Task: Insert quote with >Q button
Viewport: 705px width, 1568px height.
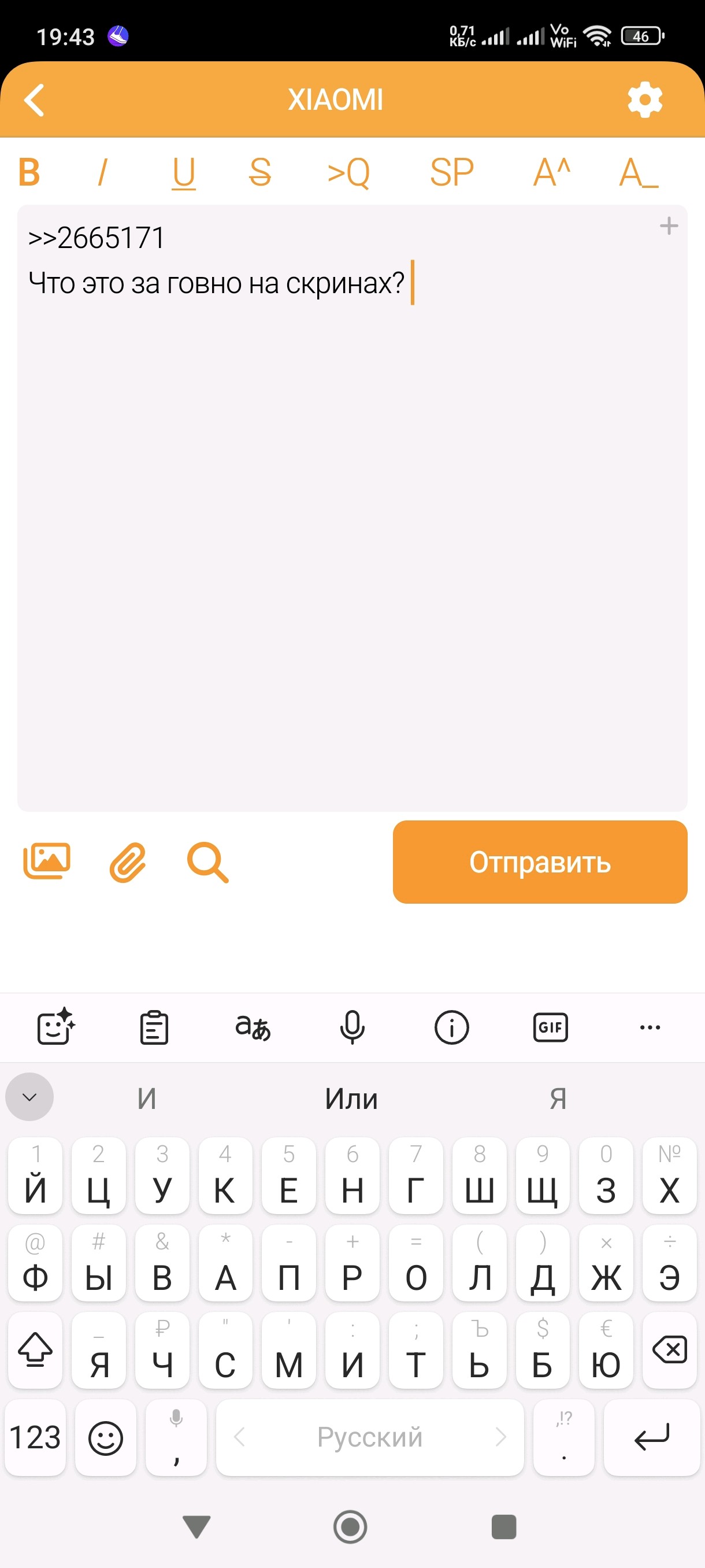Action: click(x=348, y=172)
